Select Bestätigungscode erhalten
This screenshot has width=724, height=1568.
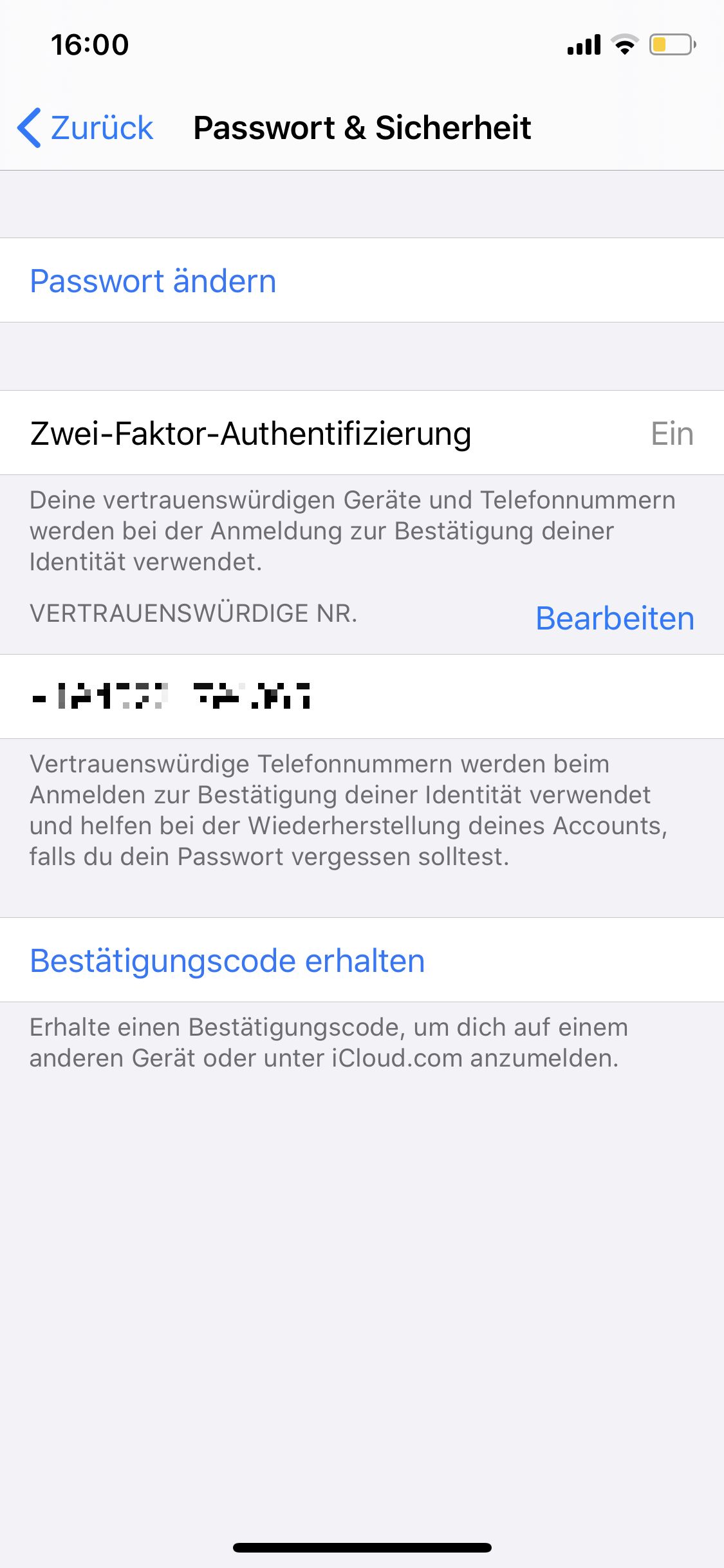[x=227, y=960]
